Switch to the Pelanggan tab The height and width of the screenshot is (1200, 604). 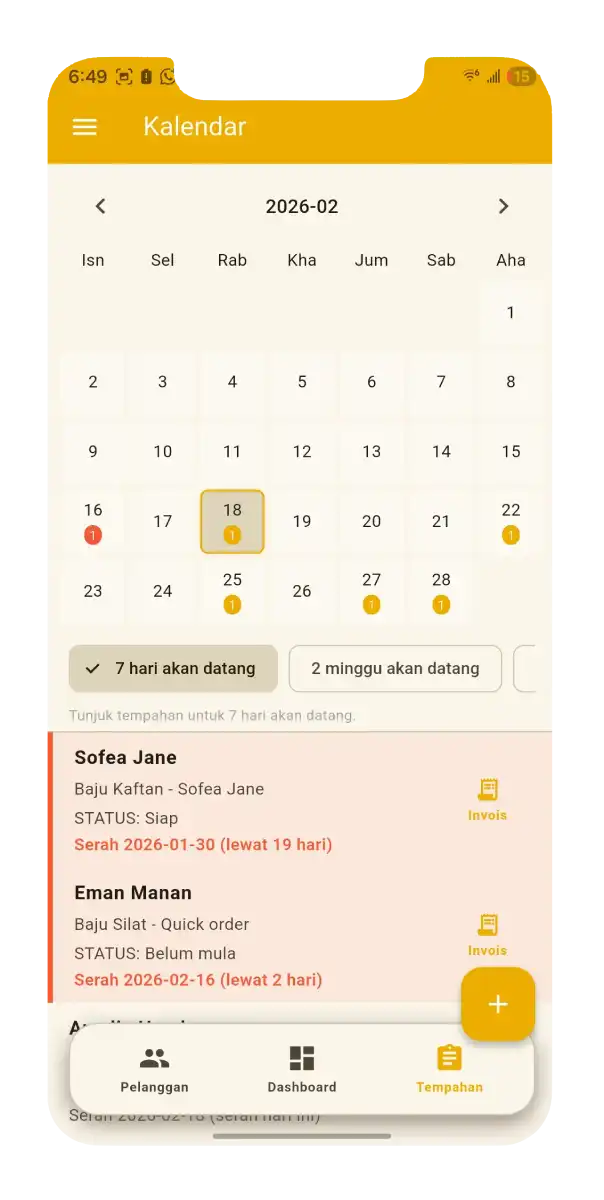154,1069
